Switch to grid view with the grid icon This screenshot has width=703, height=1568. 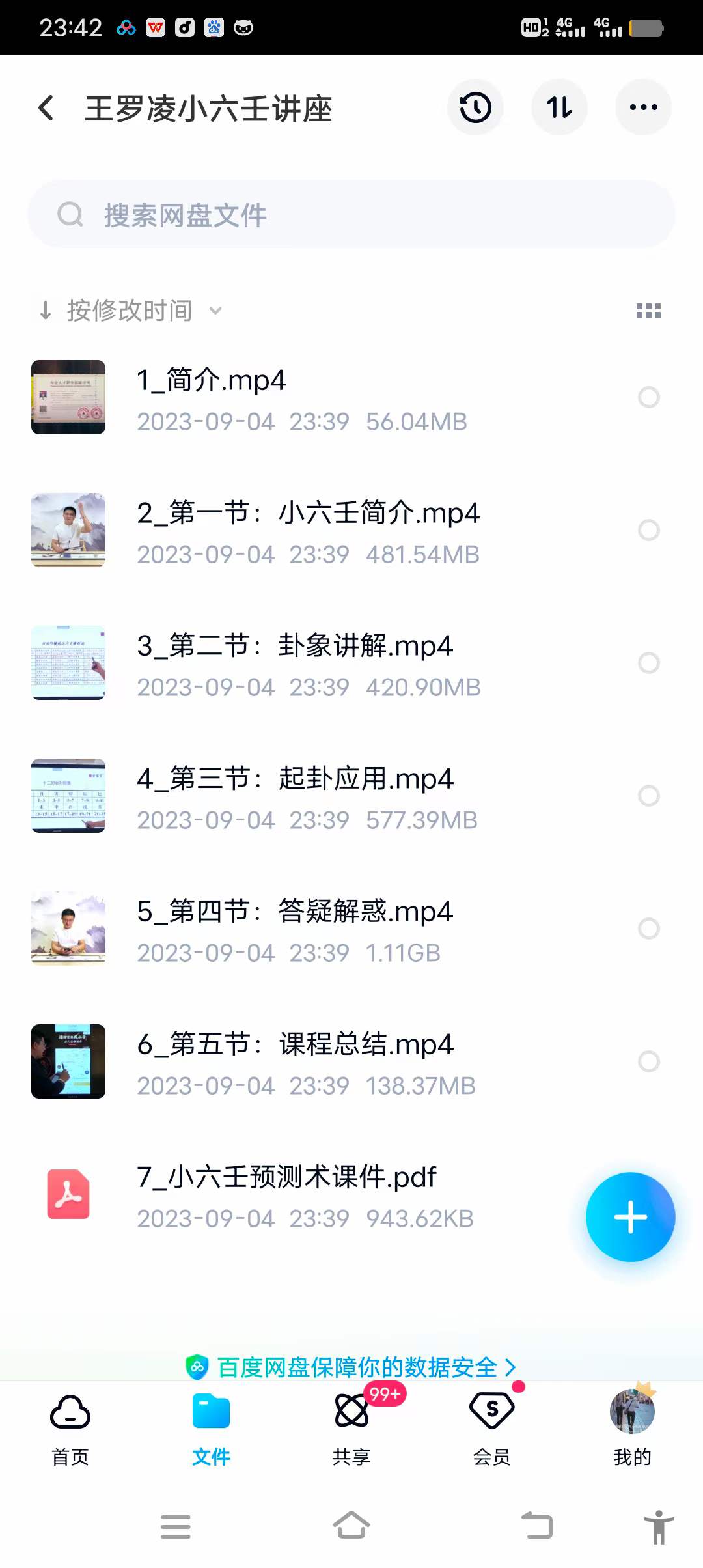648,311
